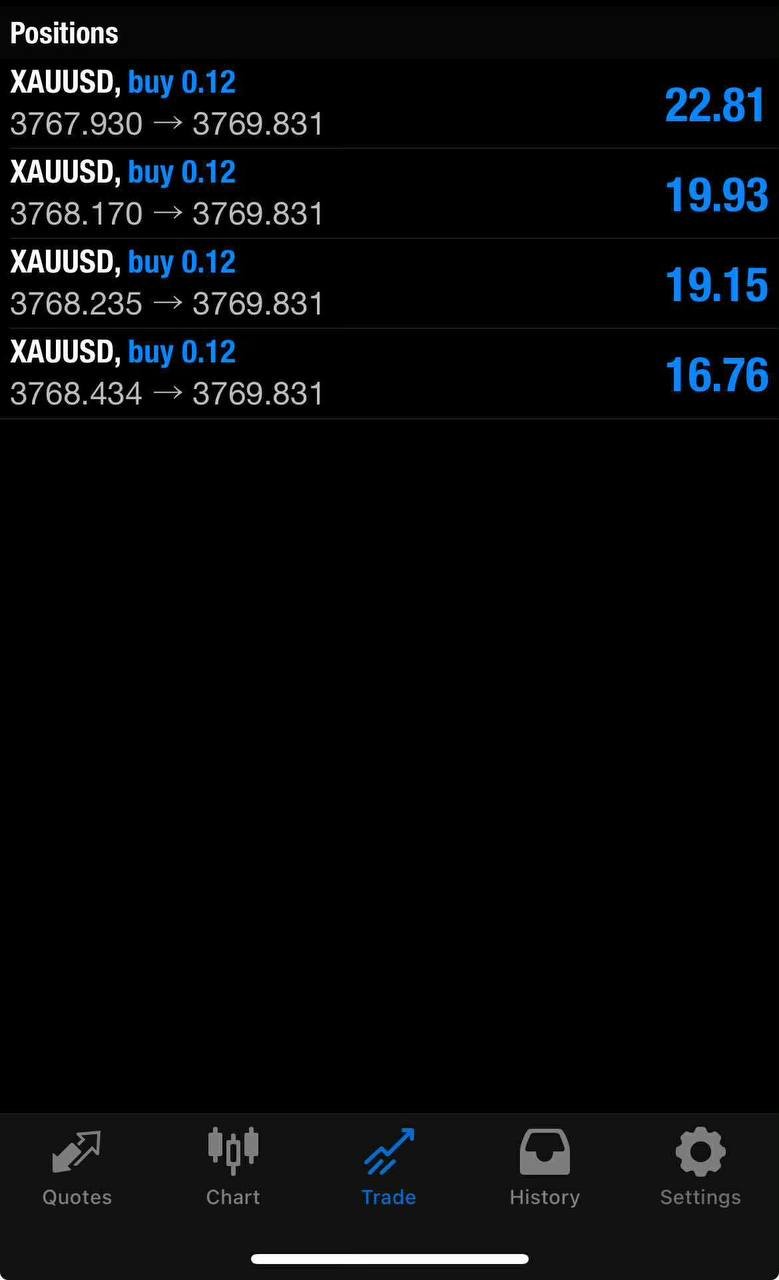Viewport: 779px width, 1280px height.
Task: Open the XAUUSD position with 22.81 profit
Action: coord(389,104)
